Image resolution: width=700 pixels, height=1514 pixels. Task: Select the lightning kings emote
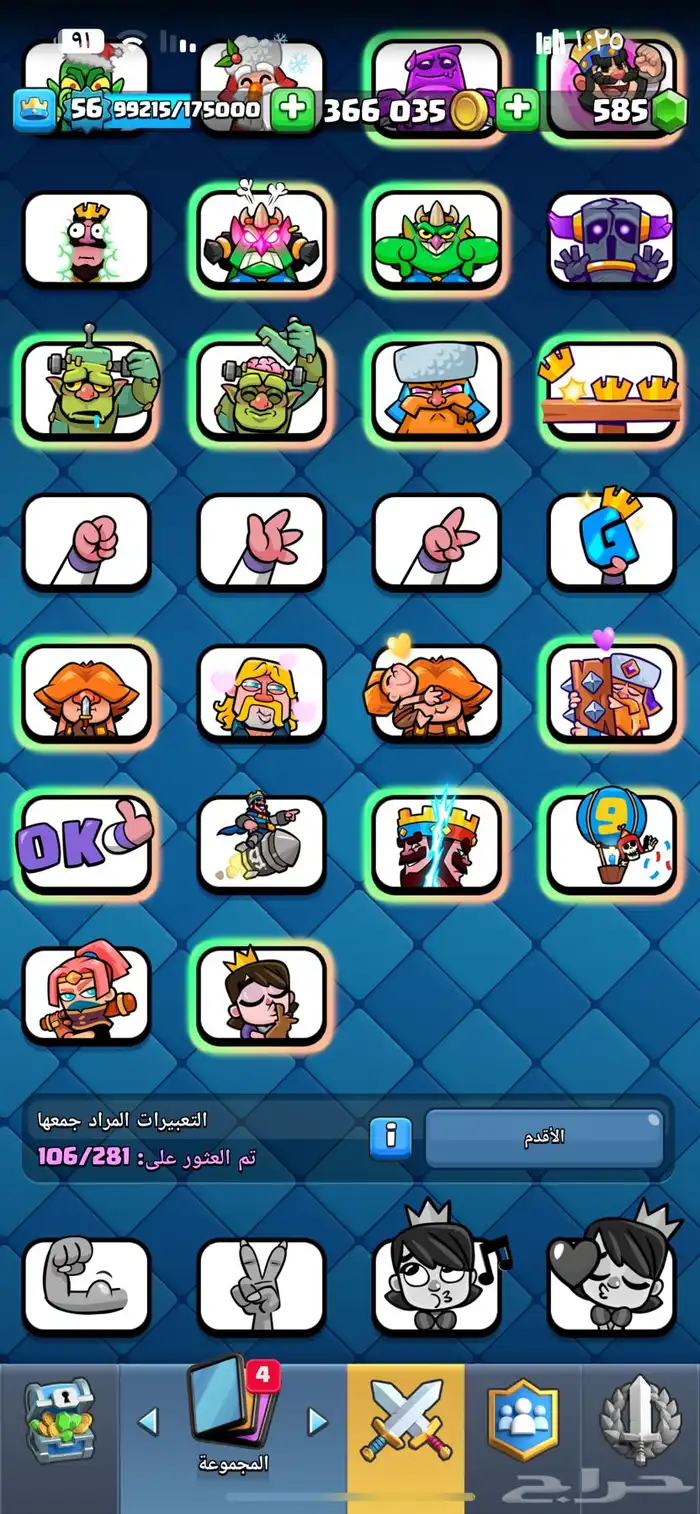(x=436, y=844)
